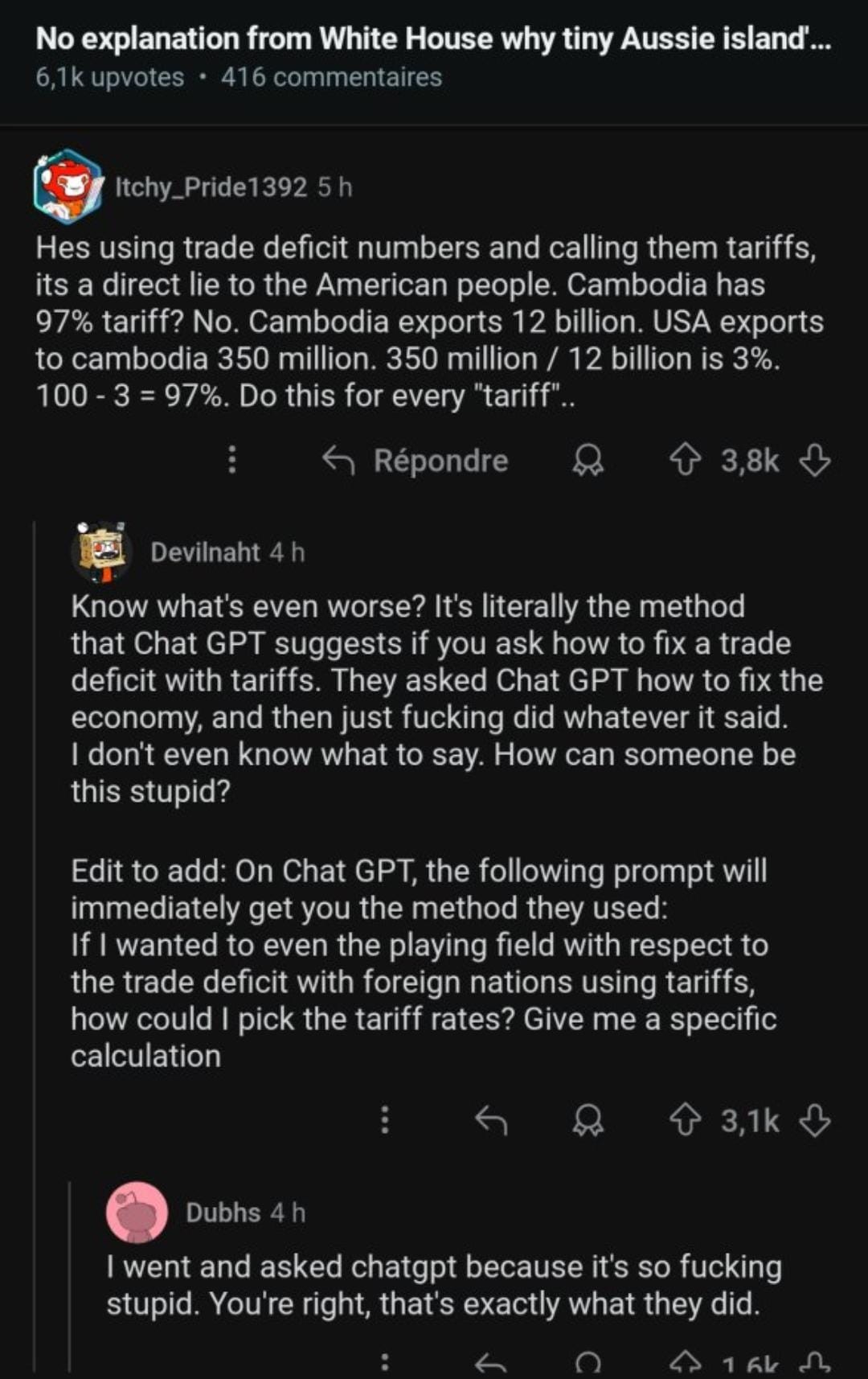Upvote Itchy_Pride1392's comment

[x=685, y=461]
